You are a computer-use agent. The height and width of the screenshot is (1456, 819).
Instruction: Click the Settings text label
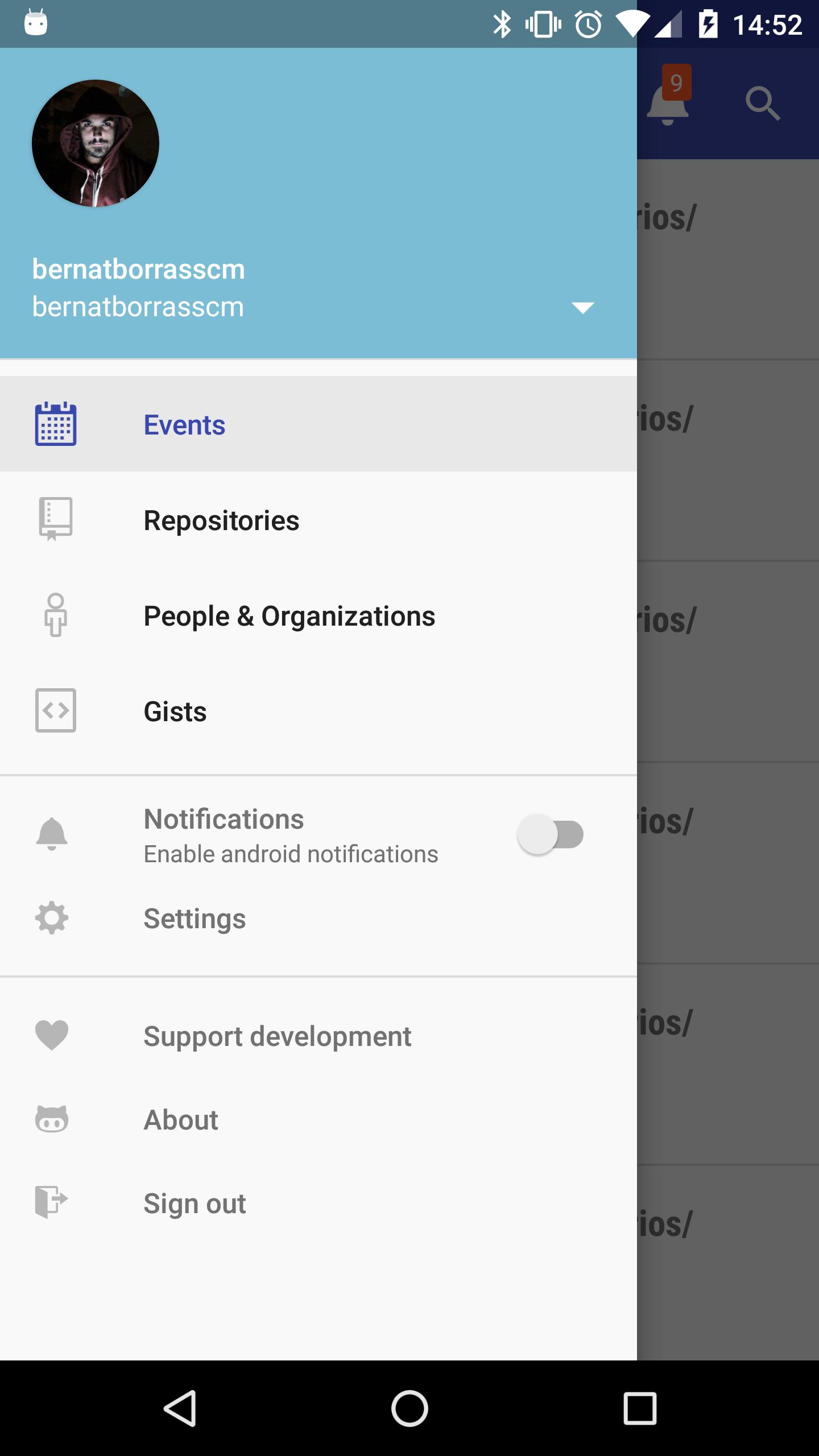(x=193, y=918)
